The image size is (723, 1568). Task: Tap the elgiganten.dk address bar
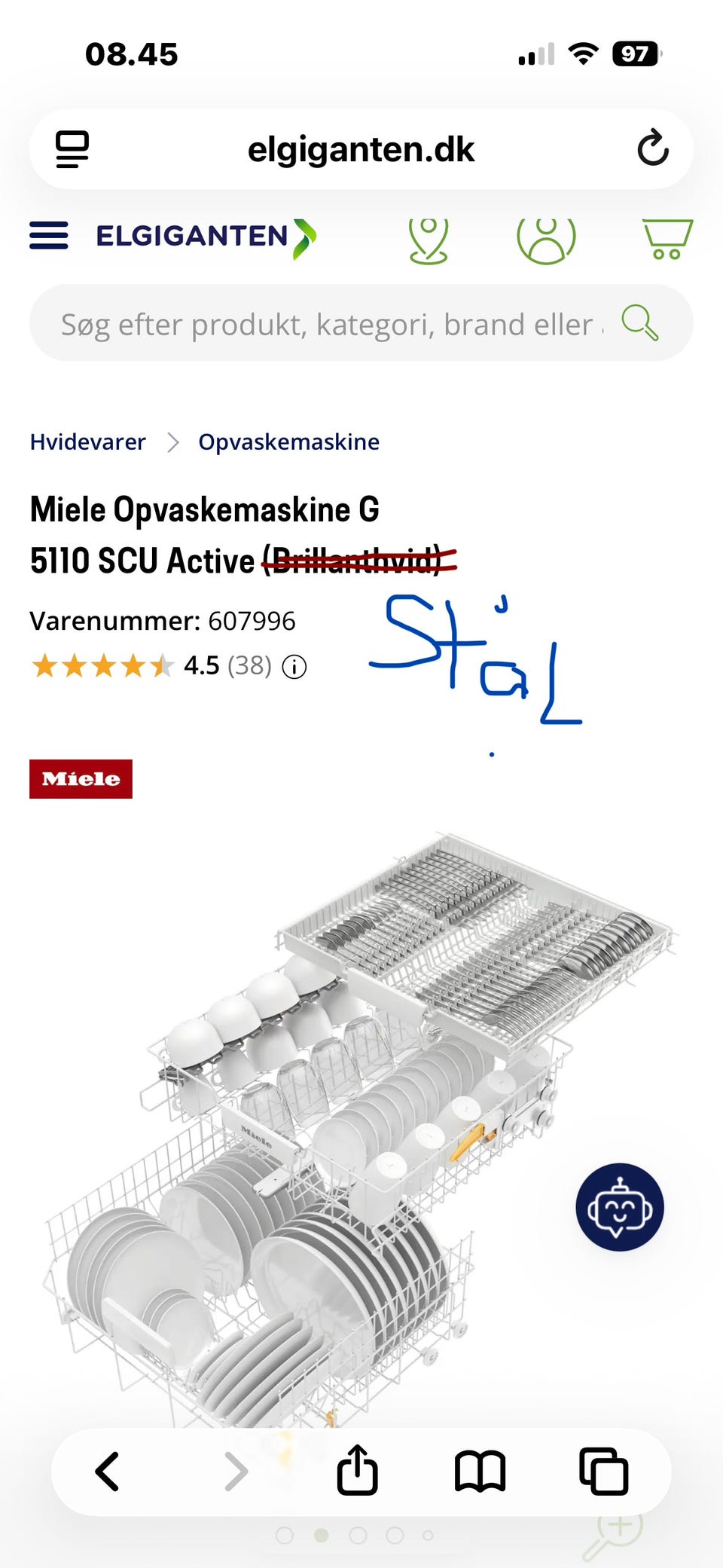click(x=361, y=148)
